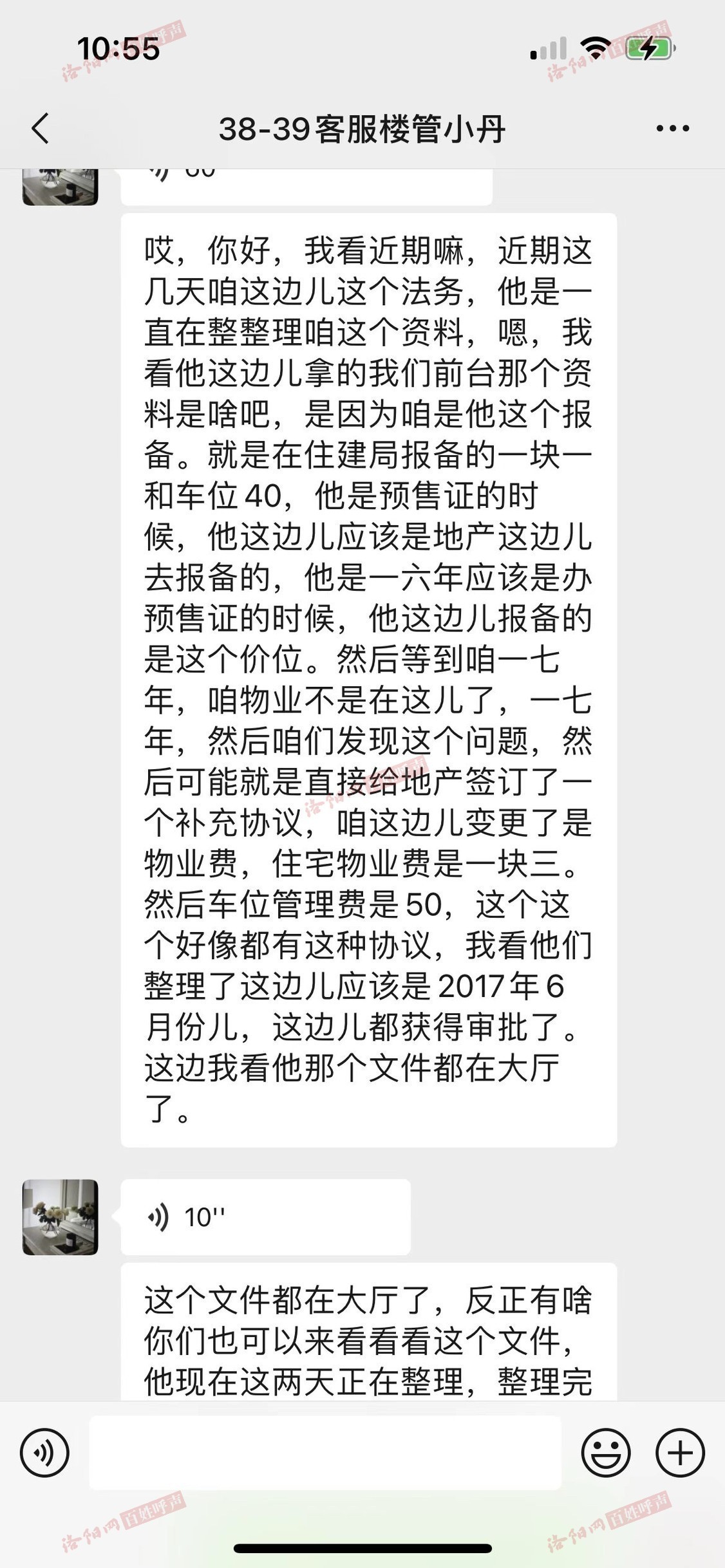Image resolution: width=725 pixels, height=1568 pixels.
Task: Focus the message text field
Action: (x=325, y=1452)
